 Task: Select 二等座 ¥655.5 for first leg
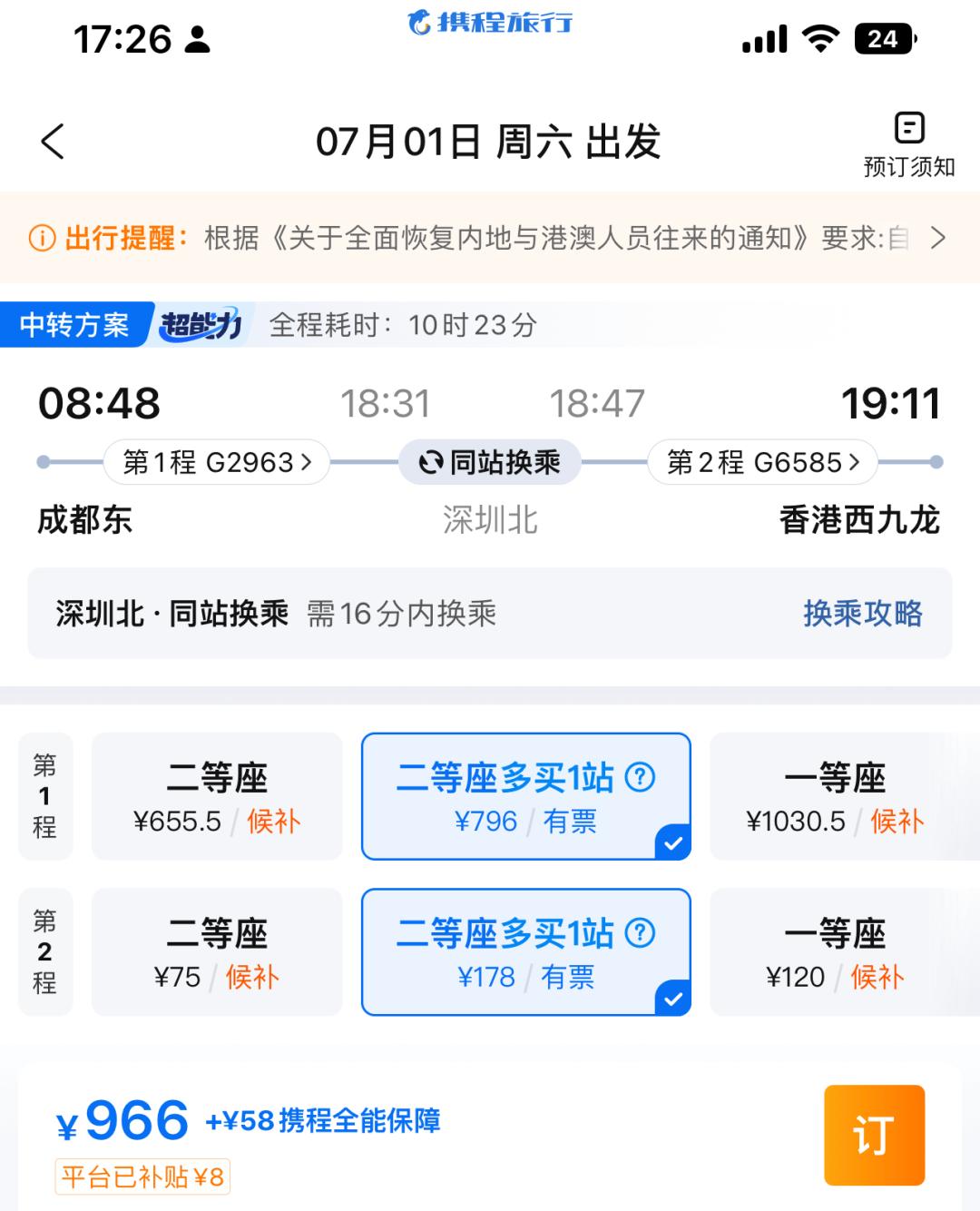point(217,795)
